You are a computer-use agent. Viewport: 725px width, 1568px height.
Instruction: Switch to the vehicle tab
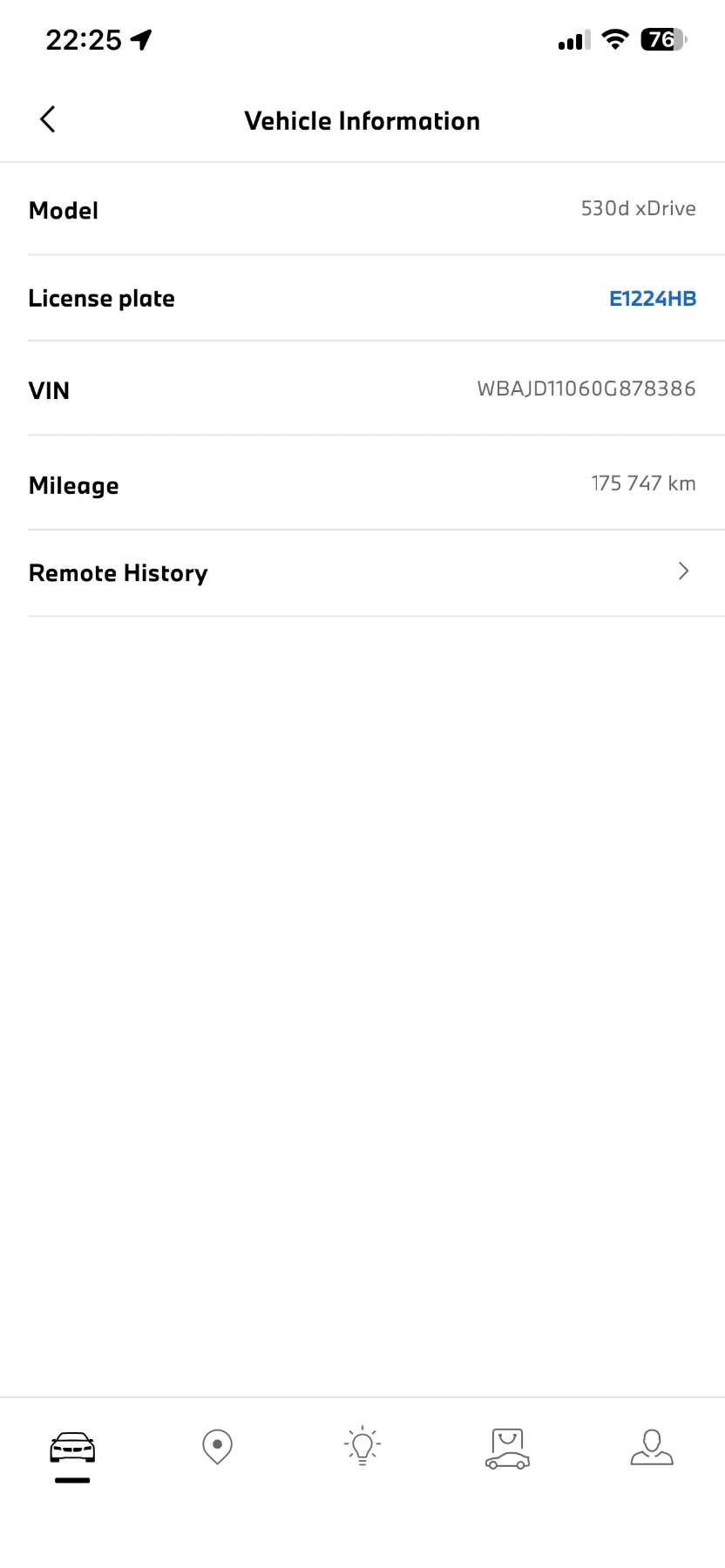[72, 1448]
